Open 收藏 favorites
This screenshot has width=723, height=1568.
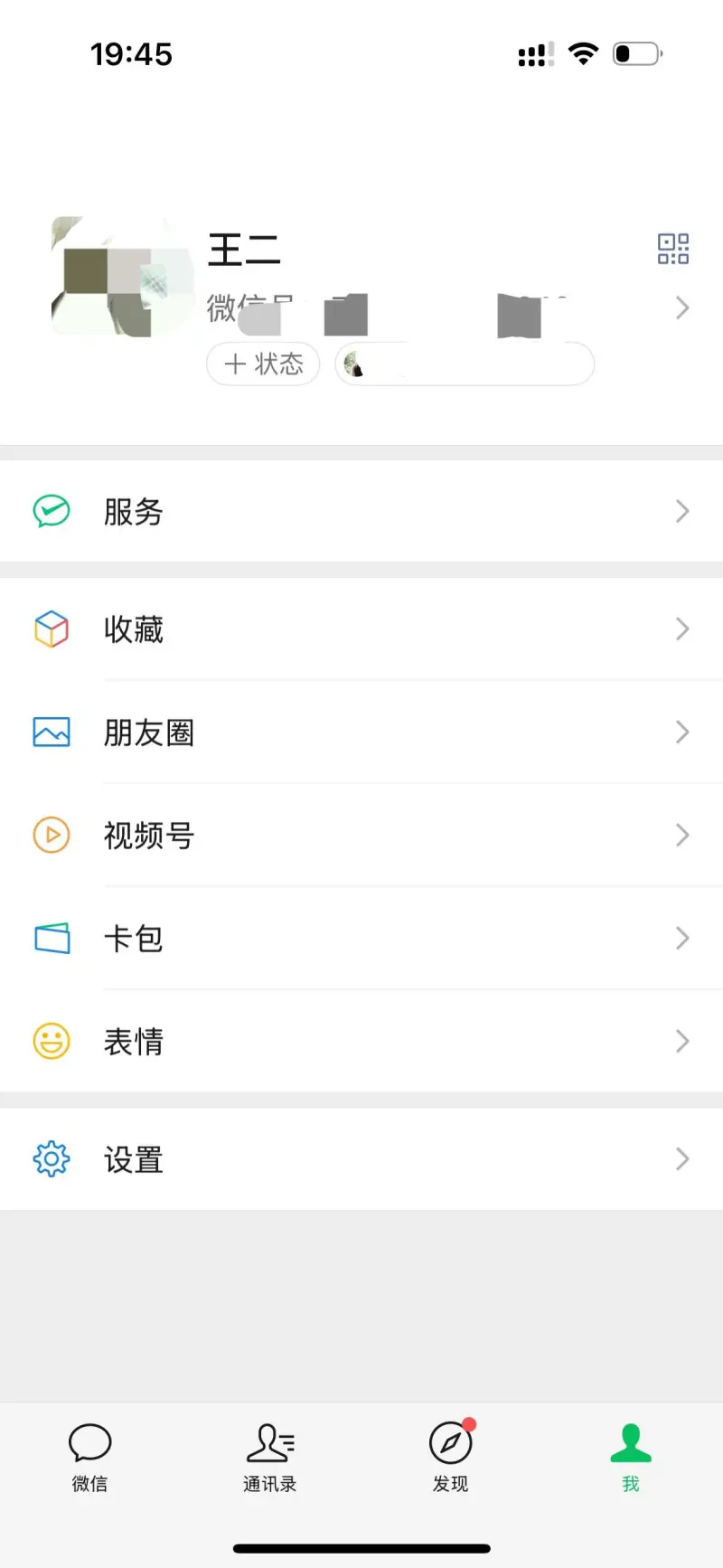[361, 629]
